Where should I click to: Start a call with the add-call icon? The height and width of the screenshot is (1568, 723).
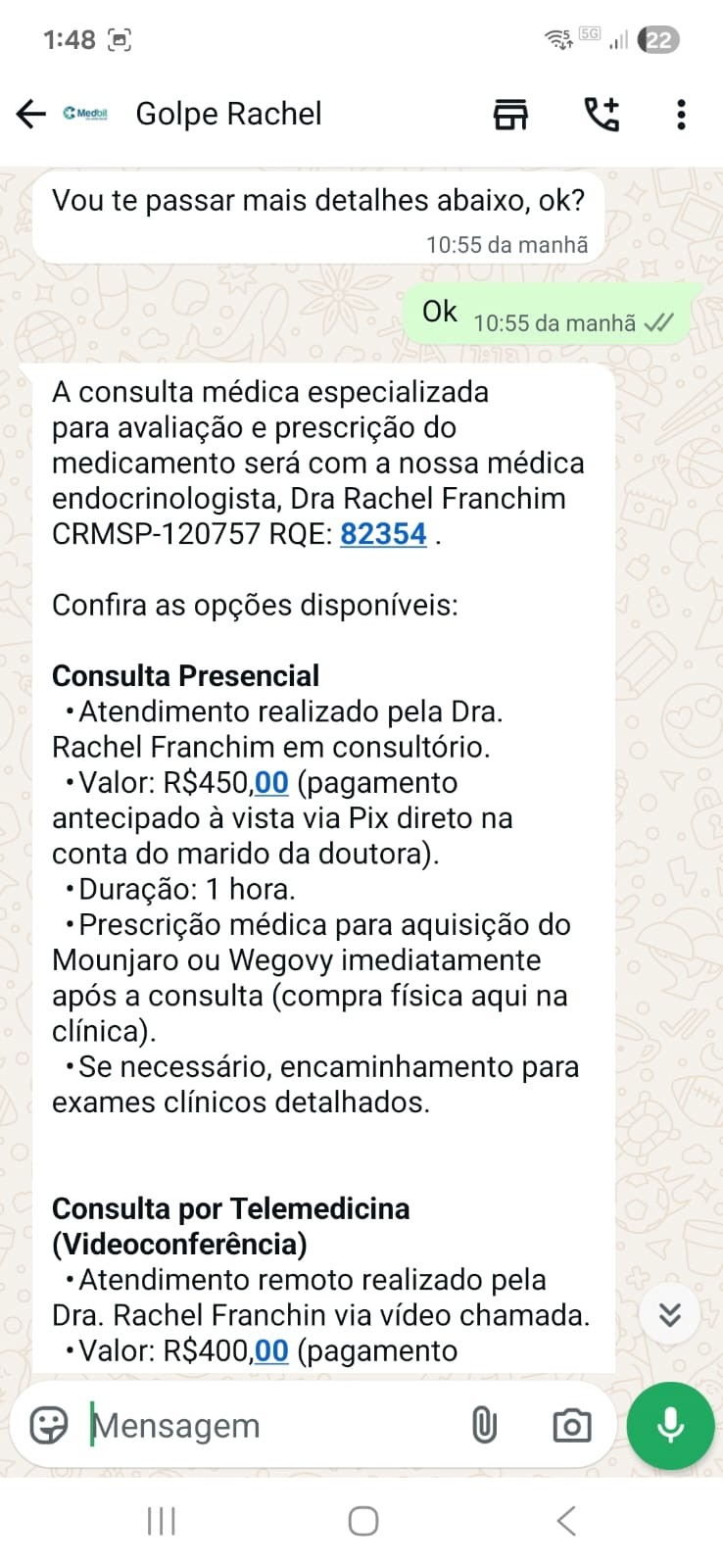602,114
